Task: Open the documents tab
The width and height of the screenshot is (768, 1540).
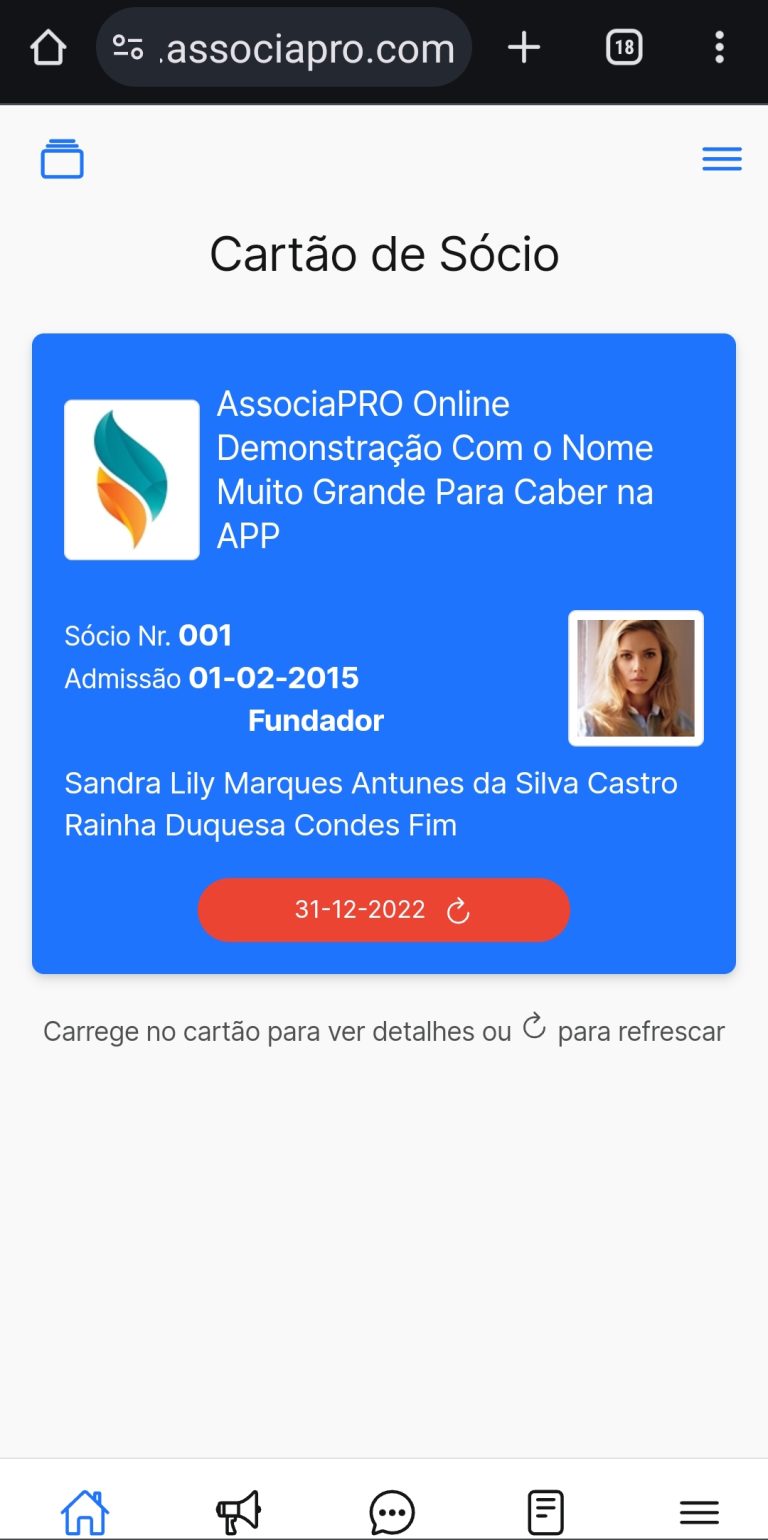Action: [545, 1511]
